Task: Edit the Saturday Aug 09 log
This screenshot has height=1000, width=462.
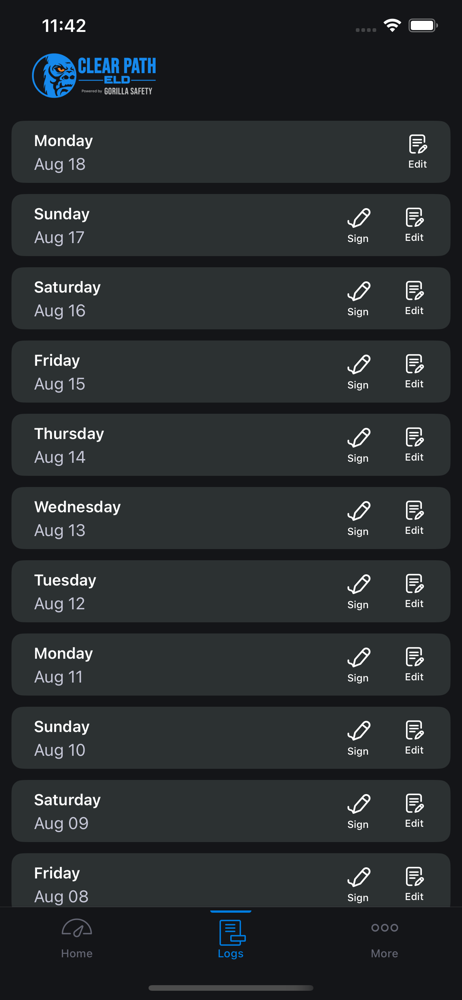Action: click(x=414, y=811)
